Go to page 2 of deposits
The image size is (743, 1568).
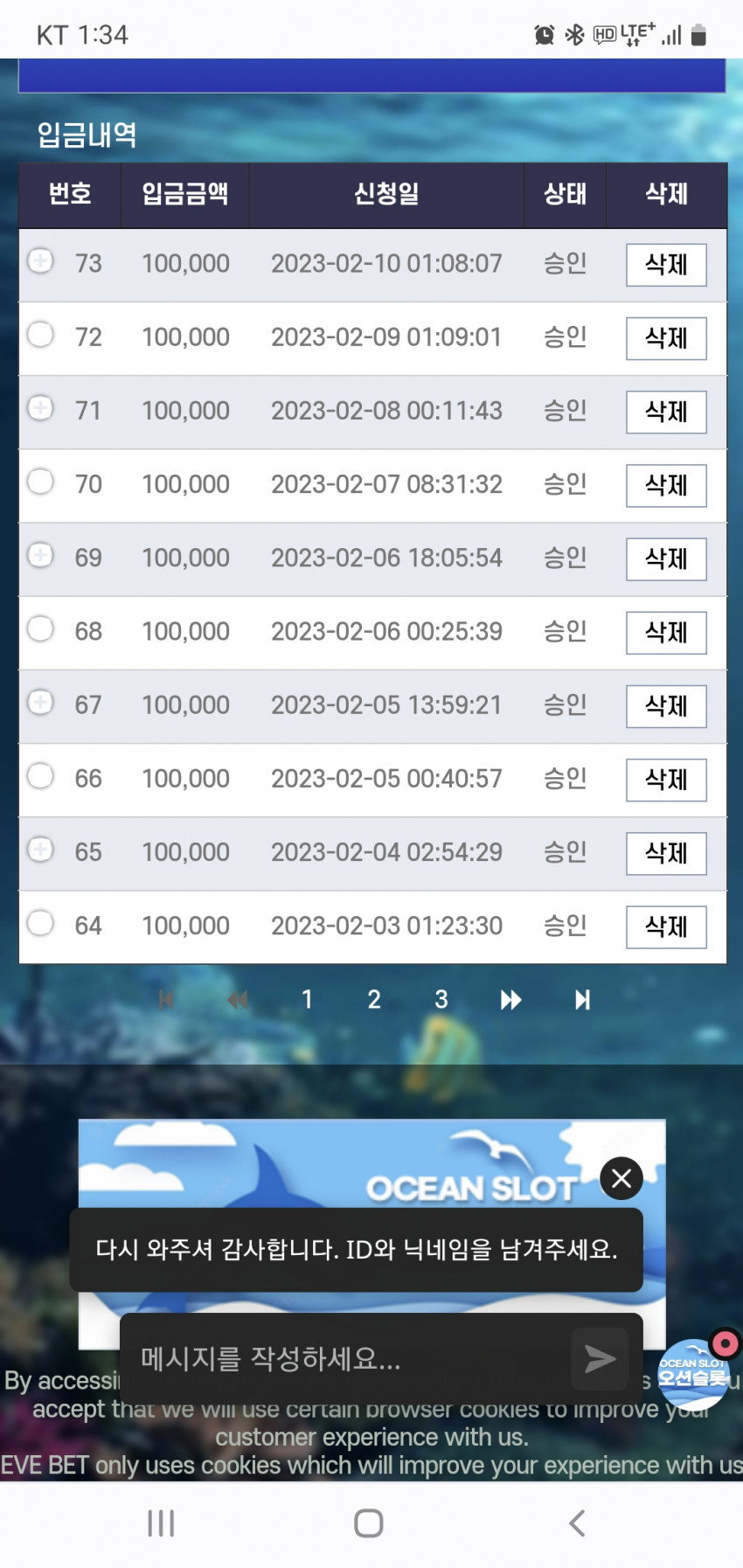tap(374, 1000)
